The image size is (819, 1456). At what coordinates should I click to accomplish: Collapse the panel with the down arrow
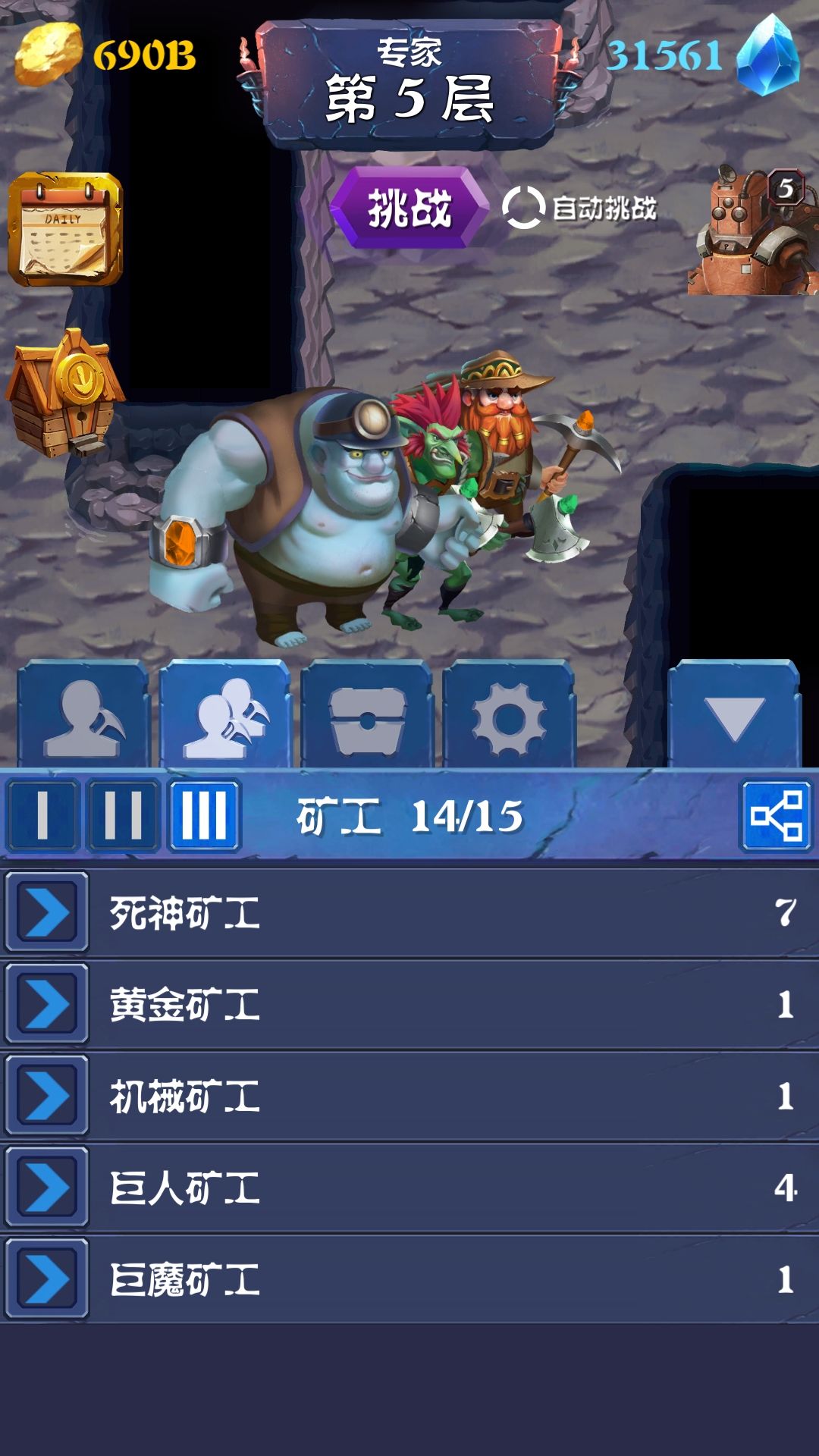click(734, 714)
